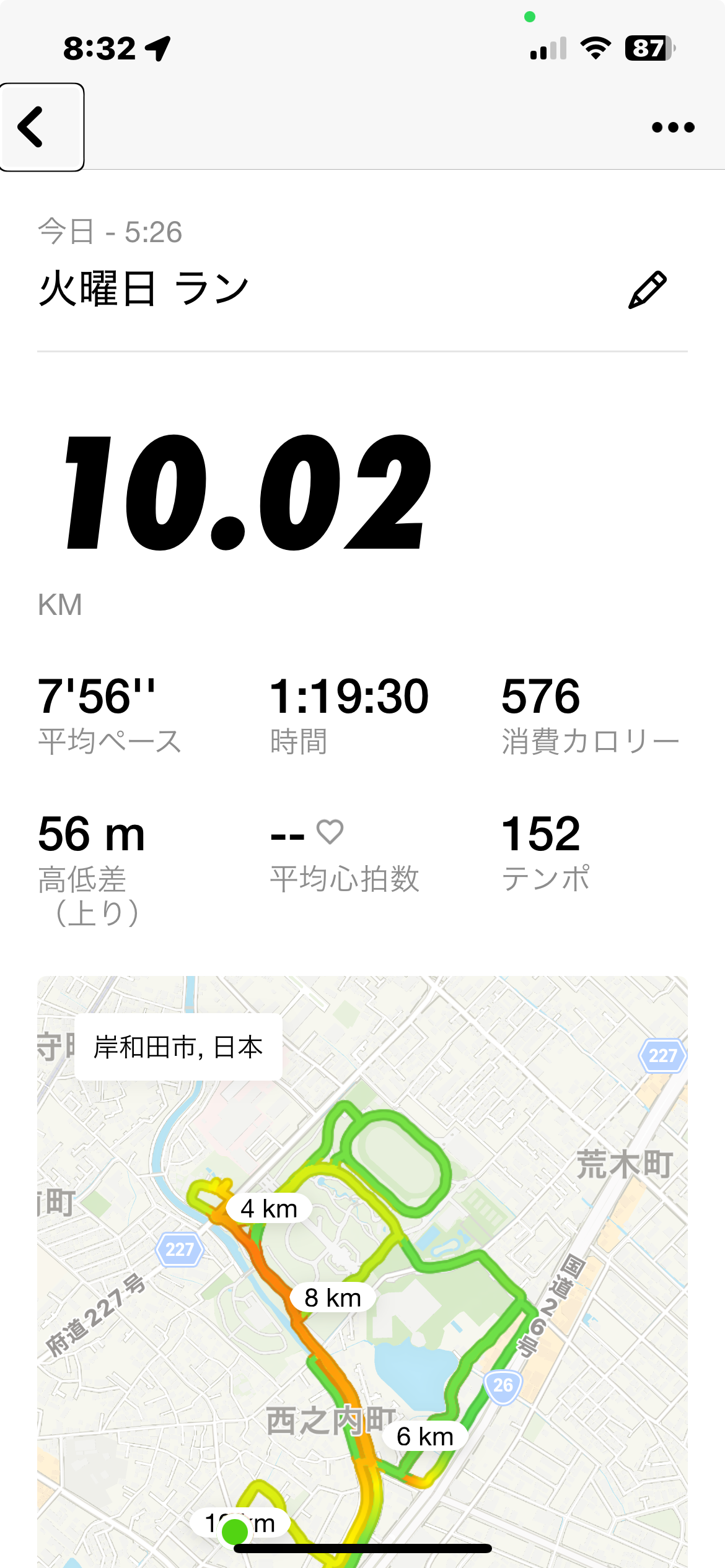Open the three-dot overflow menu
This screenshot has height=1568, width=725.
click(x=673, y=128)
